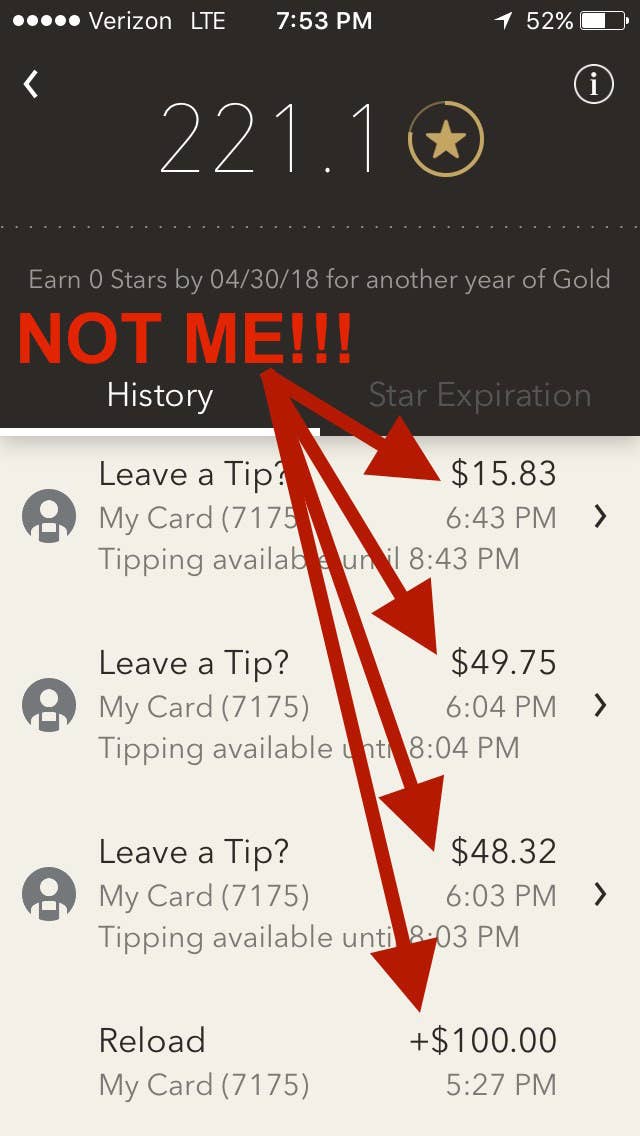Select the History tab

click(x=159, y=396)
